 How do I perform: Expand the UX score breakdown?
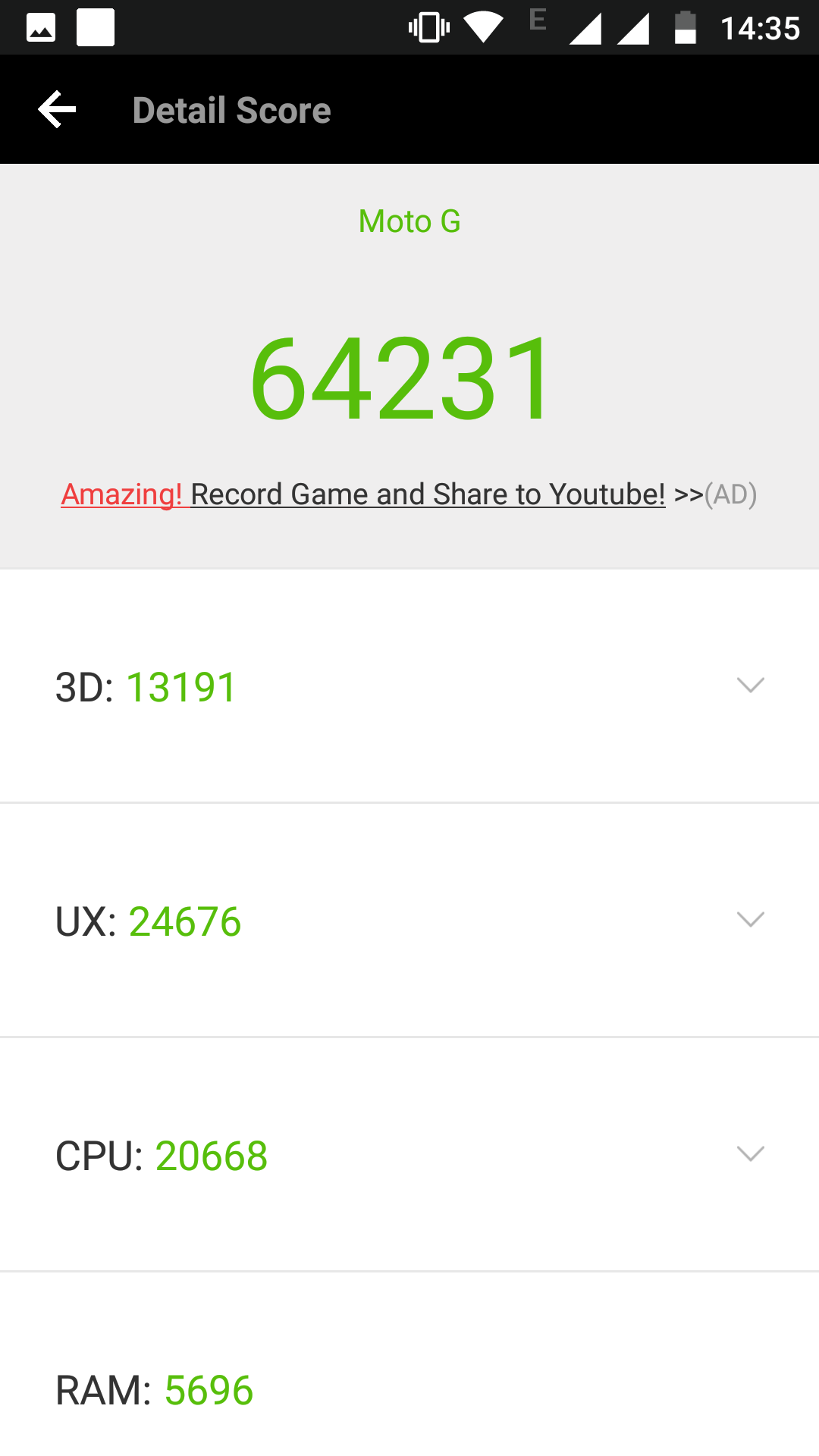(409, 921)
